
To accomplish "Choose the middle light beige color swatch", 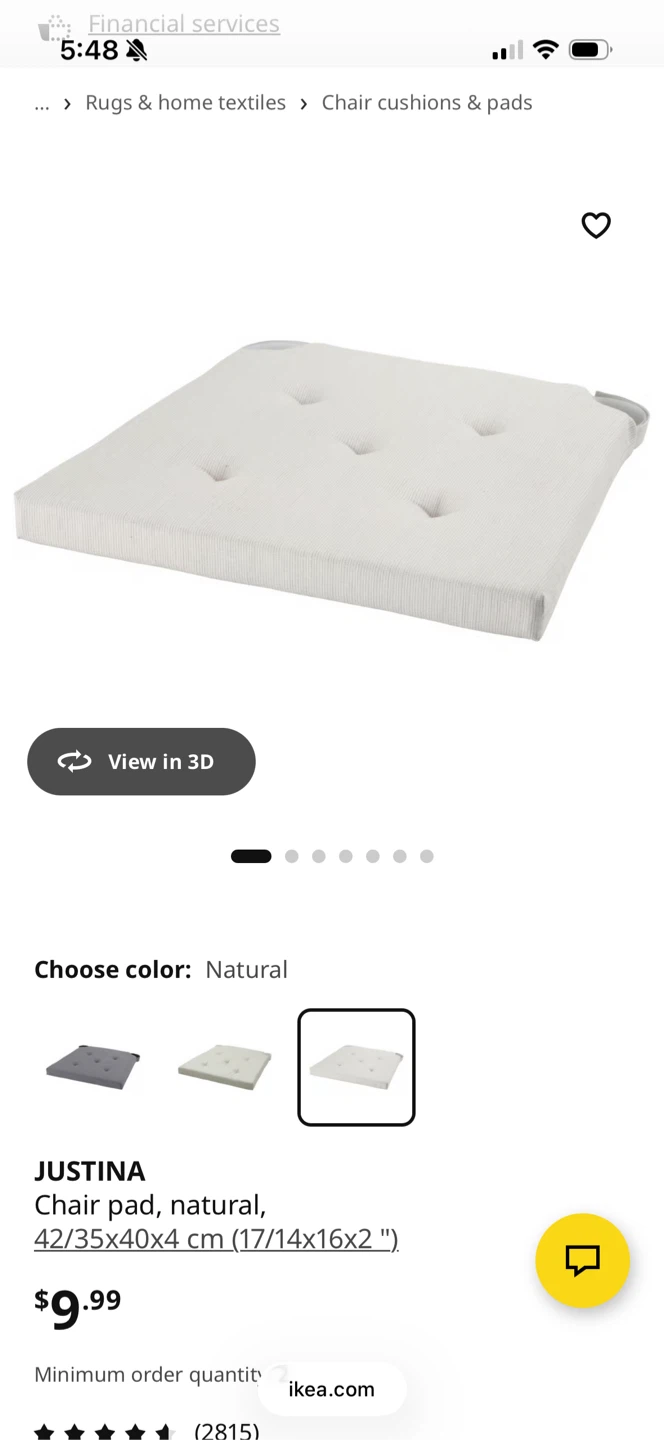I will tap(225, 1067).
